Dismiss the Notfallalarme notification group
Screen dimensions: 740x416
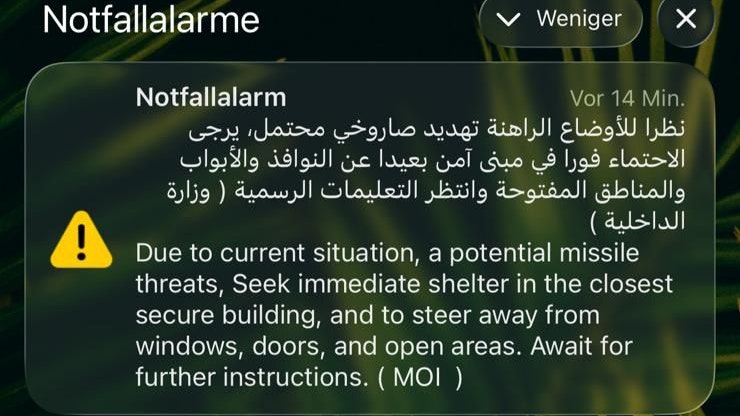(686, 20)
